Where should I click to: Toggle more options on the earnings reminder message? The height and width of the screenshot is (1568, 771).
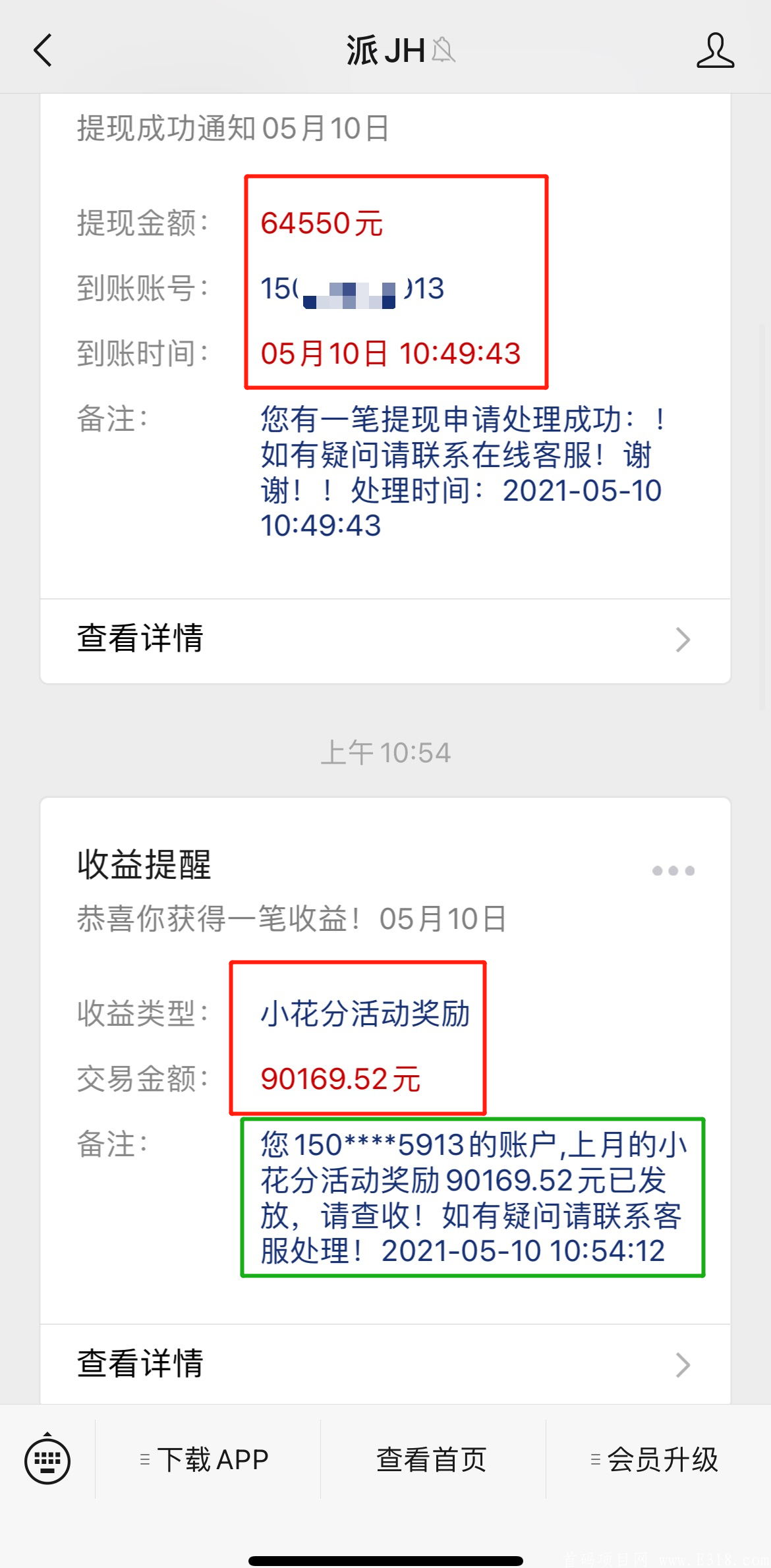[673, 871]
